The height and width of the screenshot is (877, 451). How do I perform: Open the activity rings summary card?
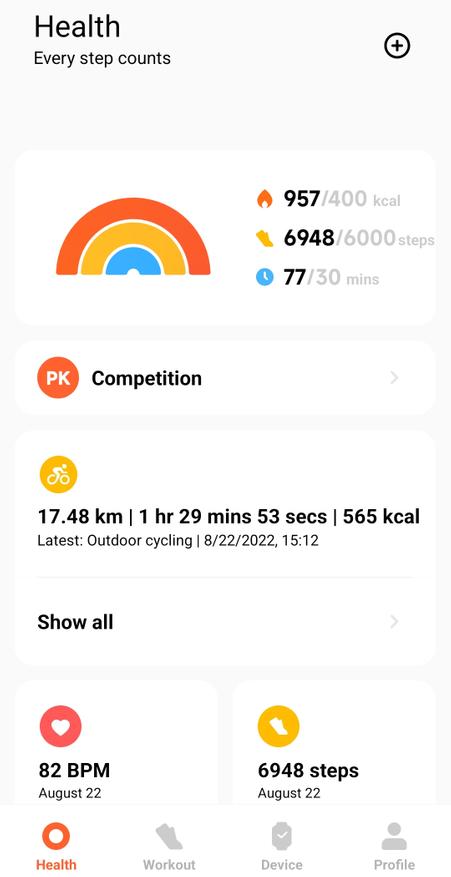point(225,238)
